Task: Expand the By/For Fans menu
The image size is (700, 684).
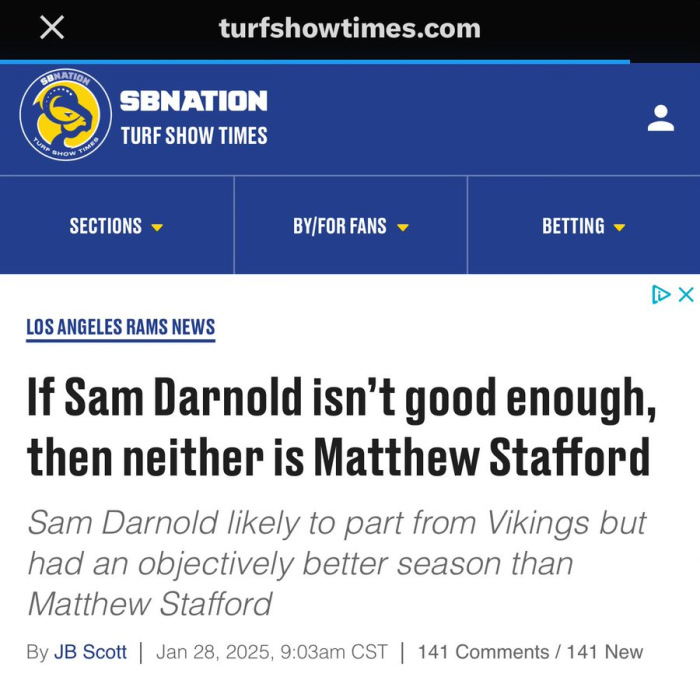Action: click(350, 227)
